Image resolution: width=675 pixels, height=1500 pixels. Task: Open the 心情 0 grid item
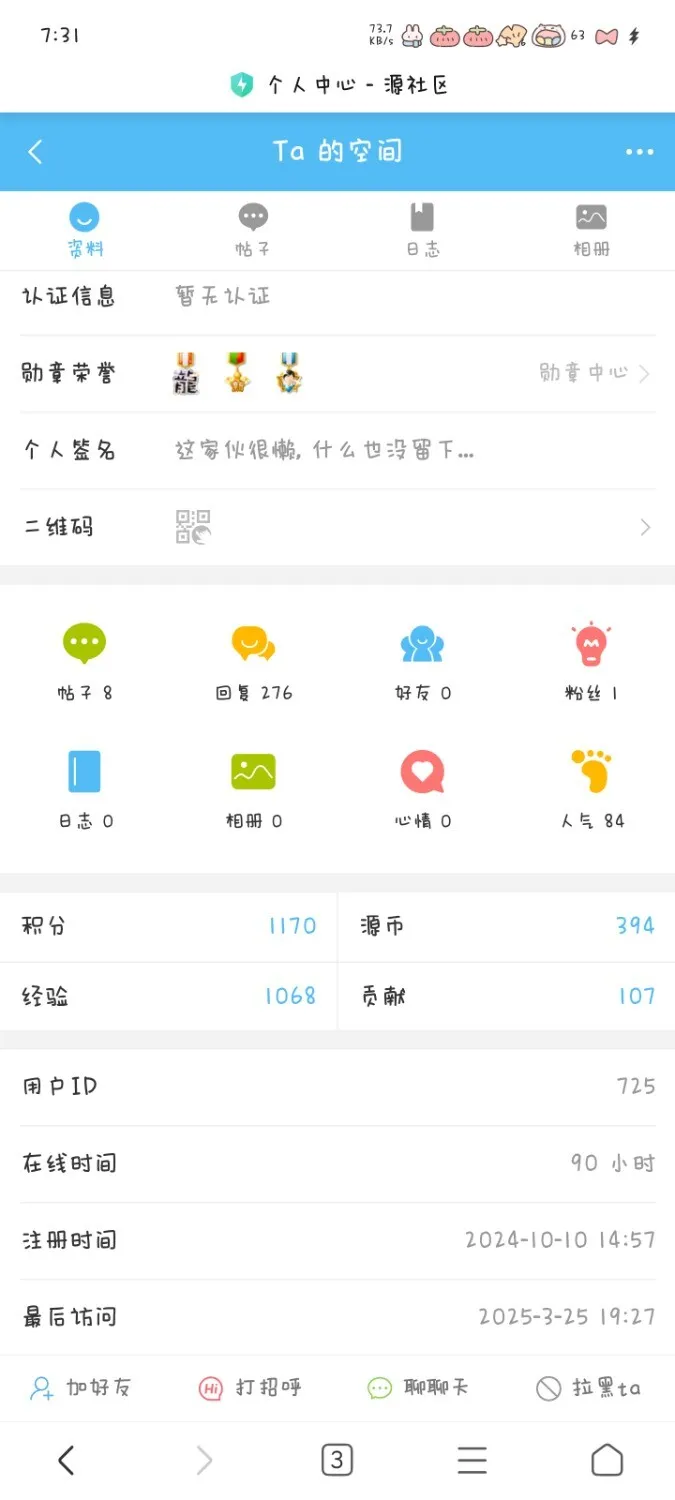click(422, 789)
